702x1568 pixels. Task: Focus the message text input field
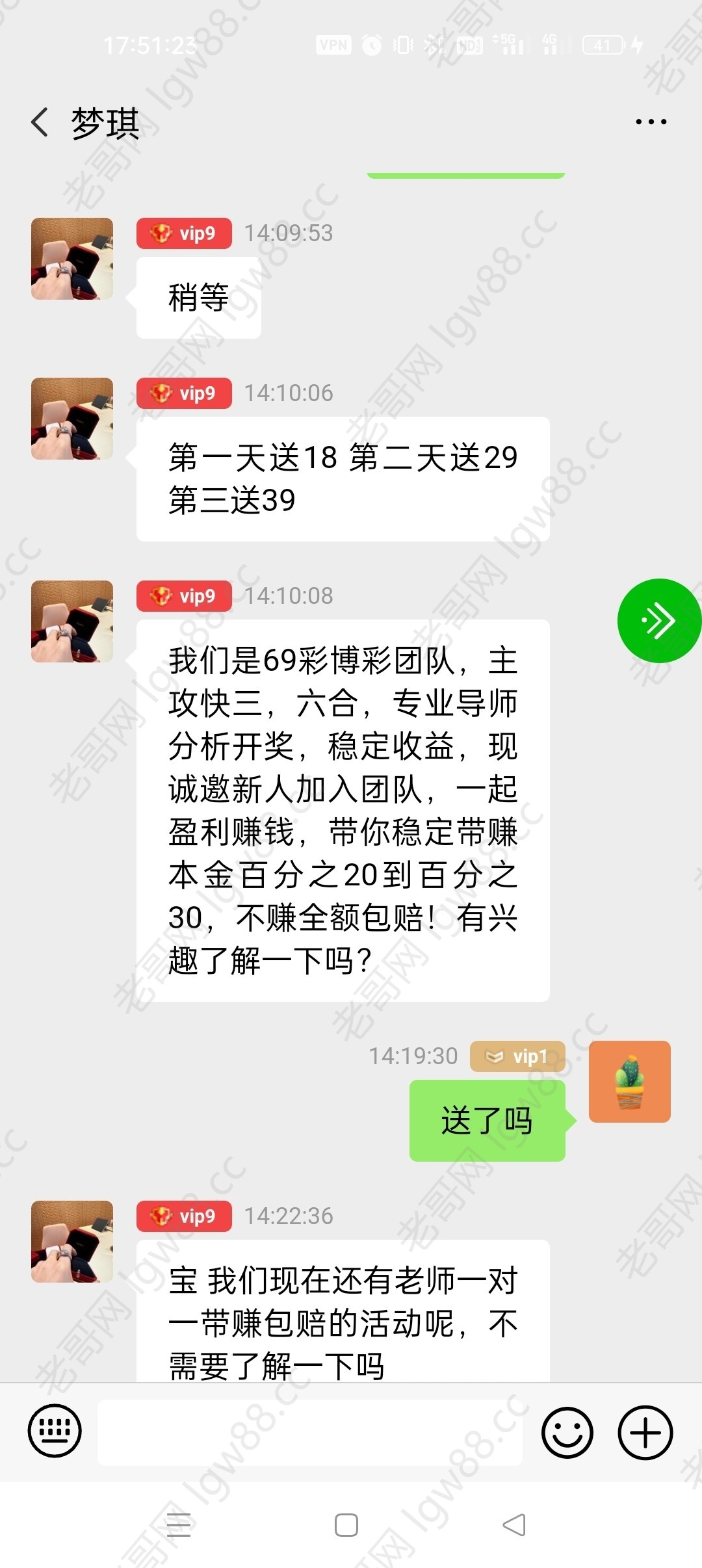[x=309, y=1433]
